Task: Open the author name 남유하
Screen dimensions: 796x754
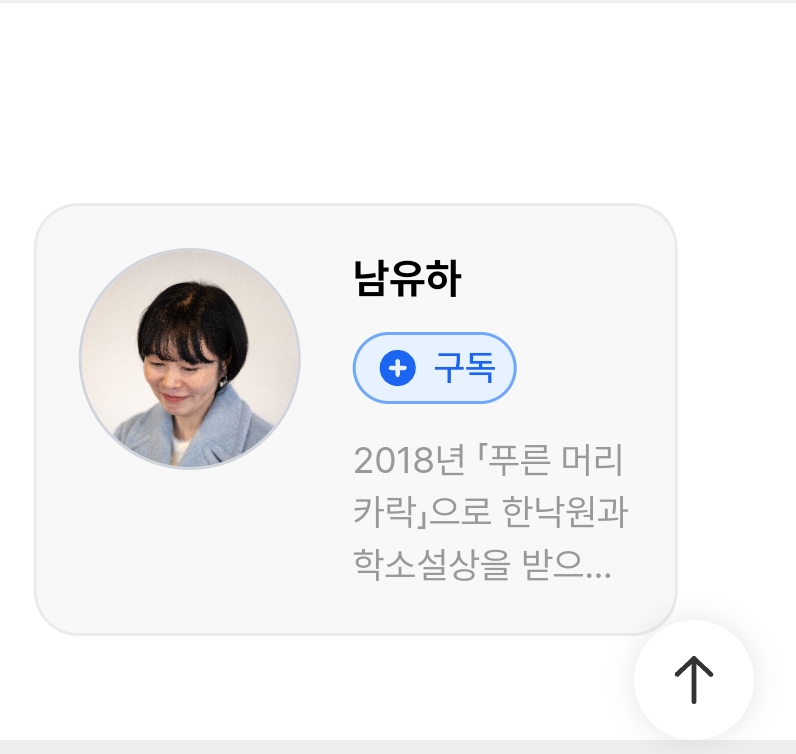Action: click(x=407, y=279)
